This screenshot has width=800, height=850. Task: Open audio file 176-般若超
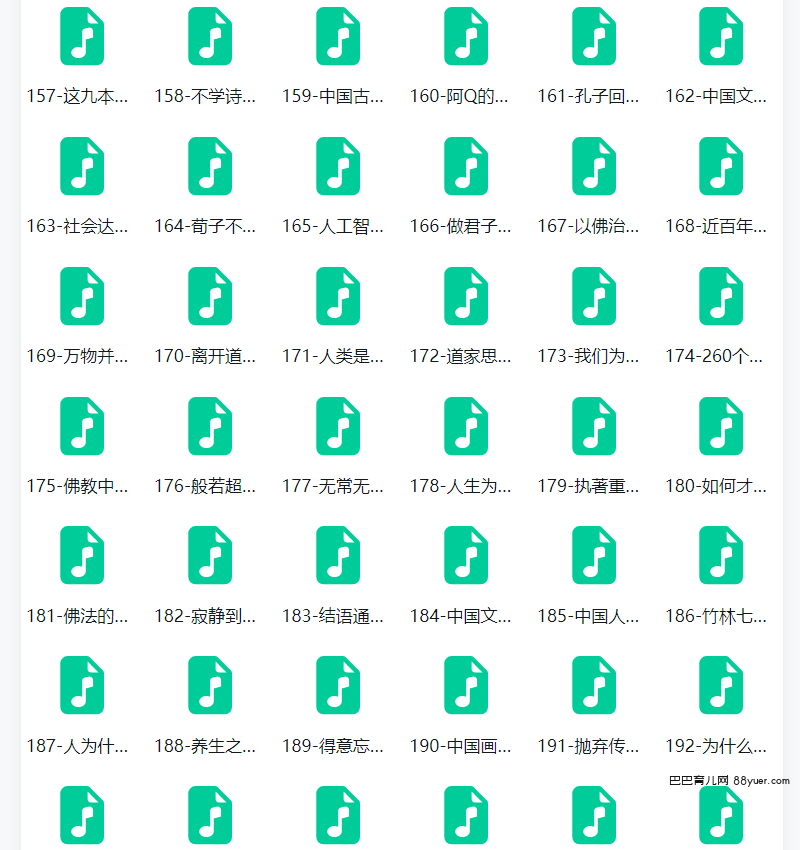tap(210, 427)
